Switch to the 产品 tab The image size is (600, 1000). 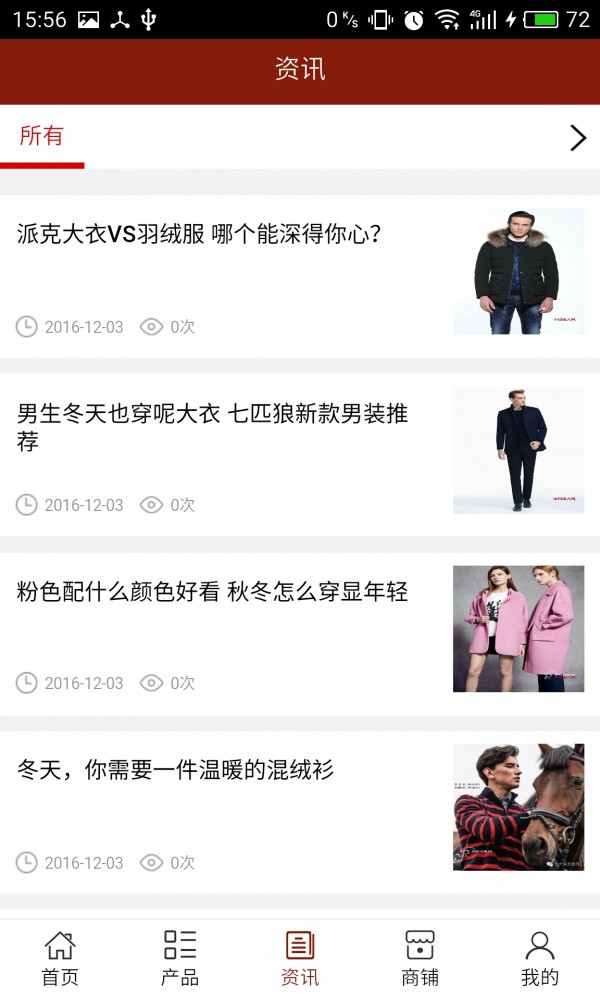[x=180, y=958]
